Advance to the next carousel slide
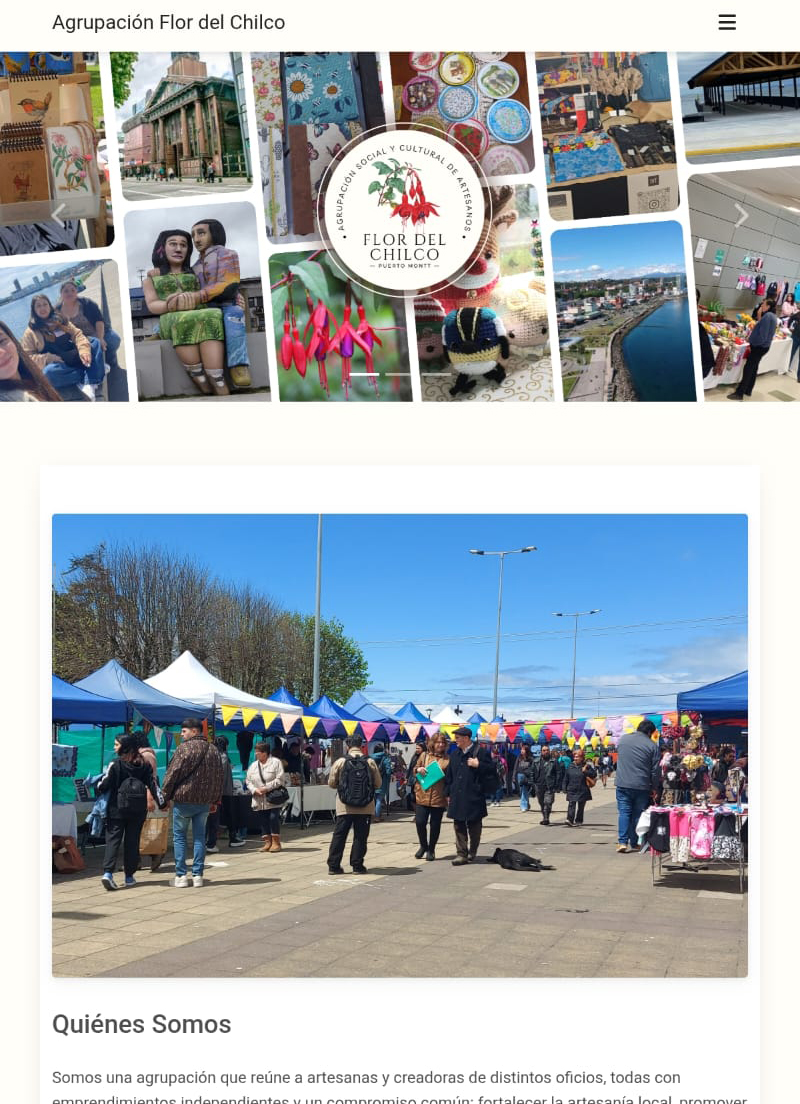Screen dimensions: 800x1104 [x=741, y=215]
